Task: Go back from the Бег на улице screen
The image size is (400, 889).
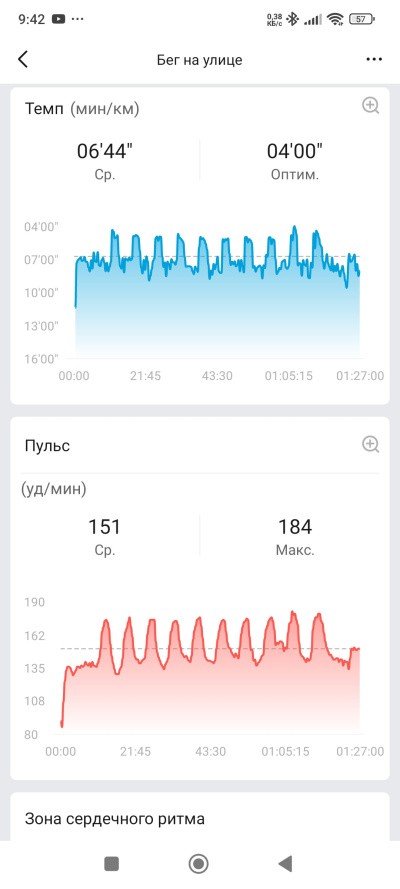Action: click(x=23, y=60)
